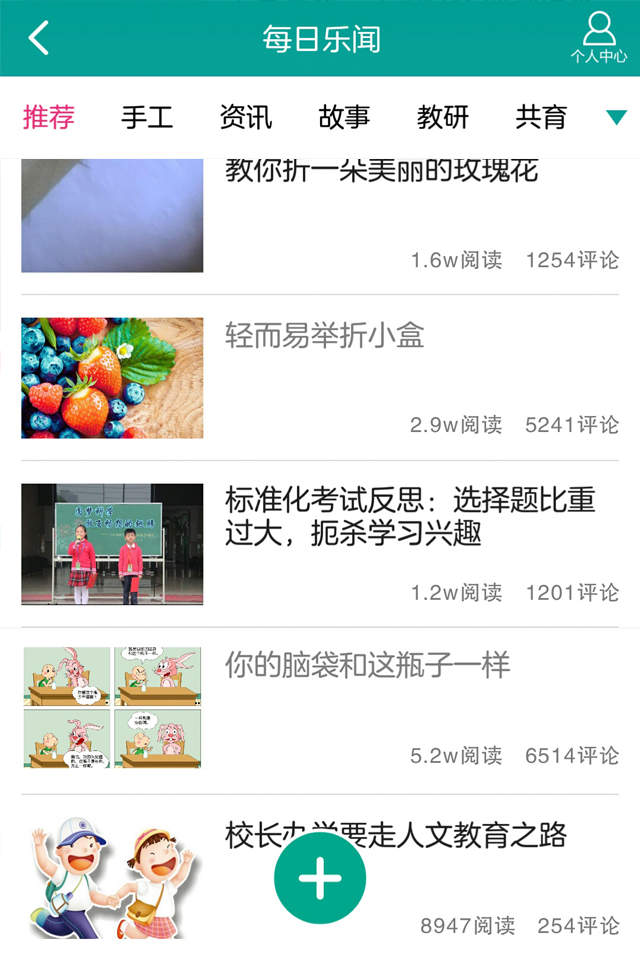
Task: Open the 故事 tab
Action: tap(344, 117)
